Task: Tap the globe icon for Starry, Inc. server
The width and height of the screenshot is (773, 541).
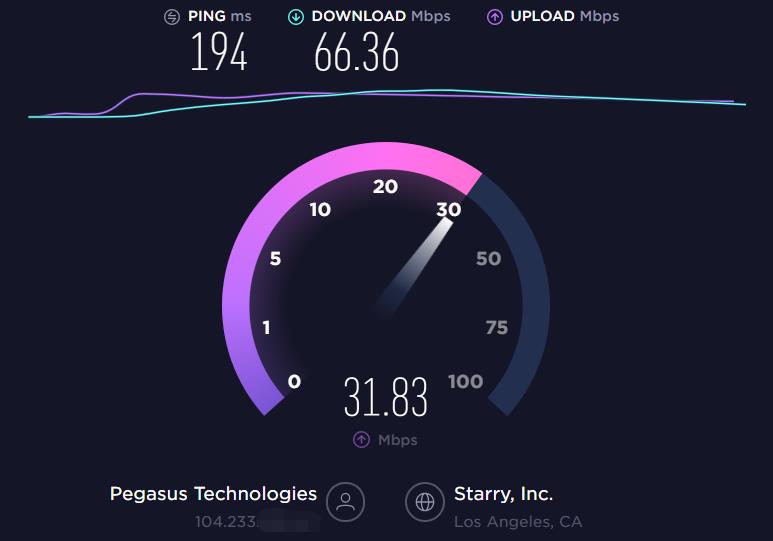Action: [424, 502]
